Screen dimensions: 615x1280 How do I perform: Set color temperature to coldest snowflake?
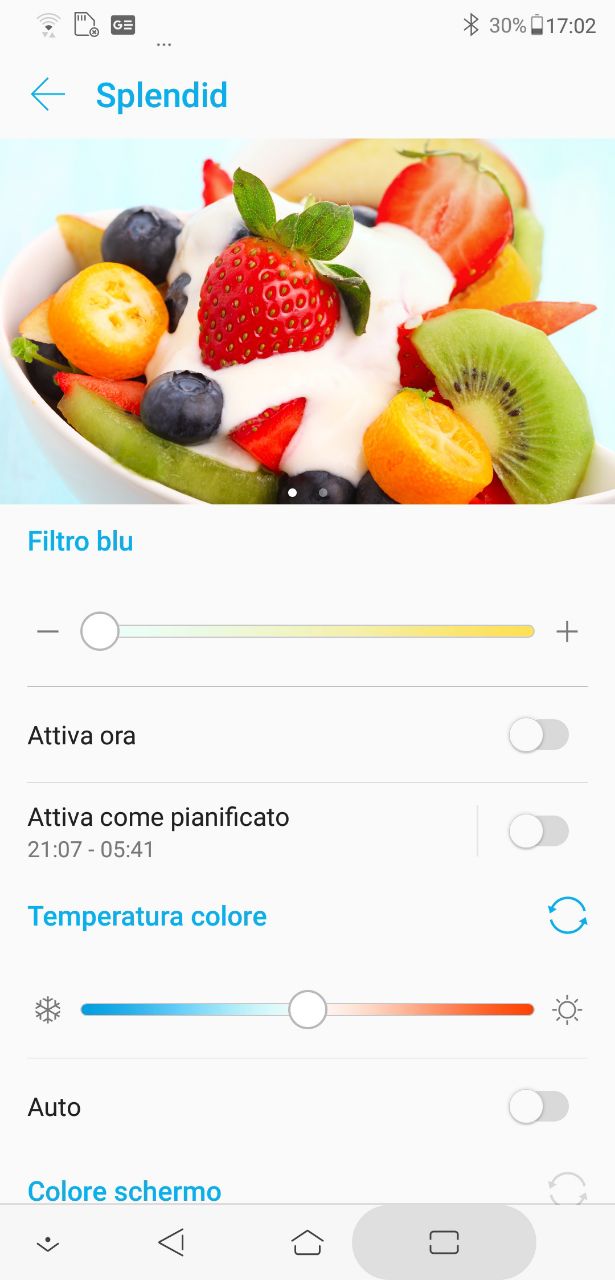pos(48,1010)
